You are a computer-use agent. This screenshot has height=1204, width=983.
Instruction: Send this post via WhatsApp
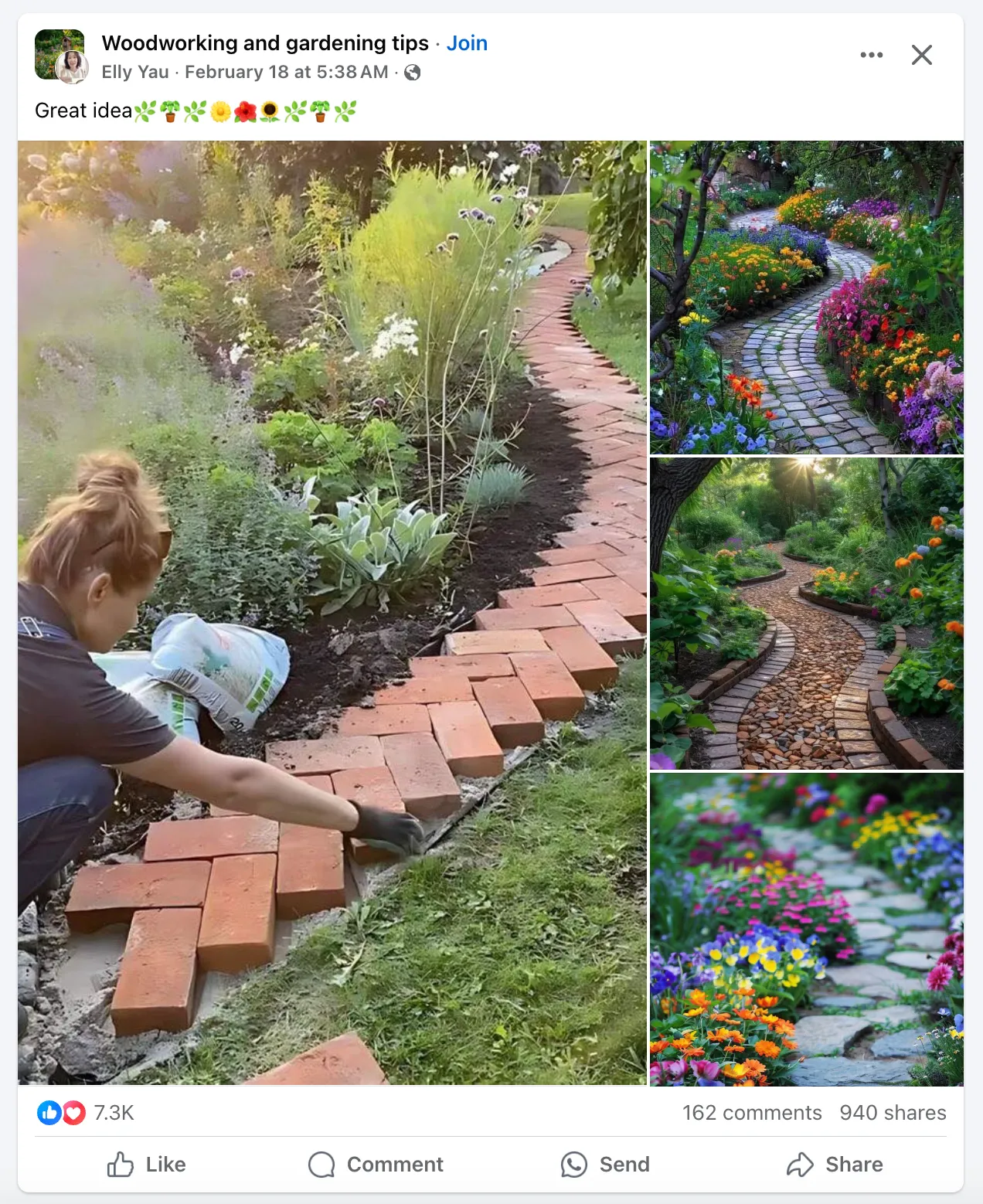pyautogui.click(x=605, y=1165)
